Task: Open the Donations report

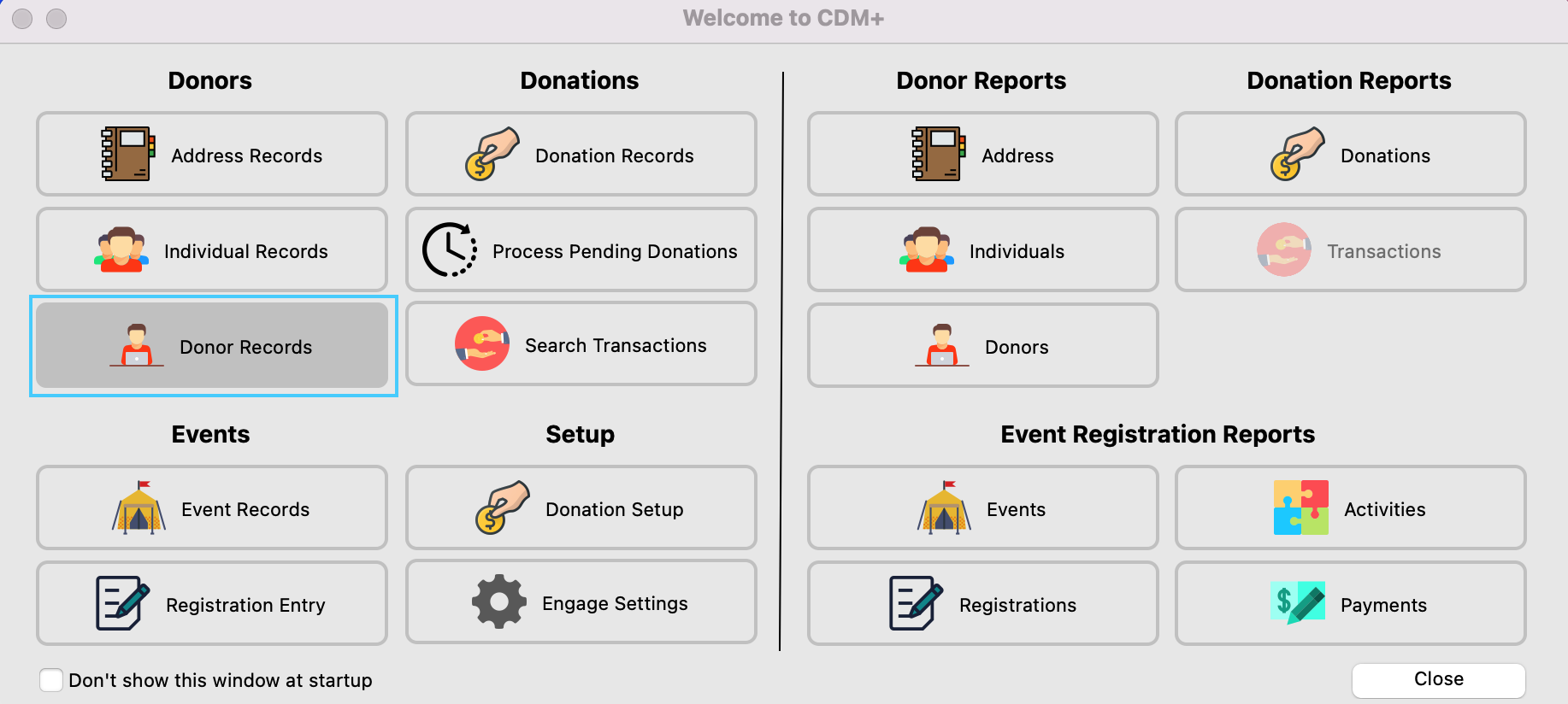Action: (1351, 155)
